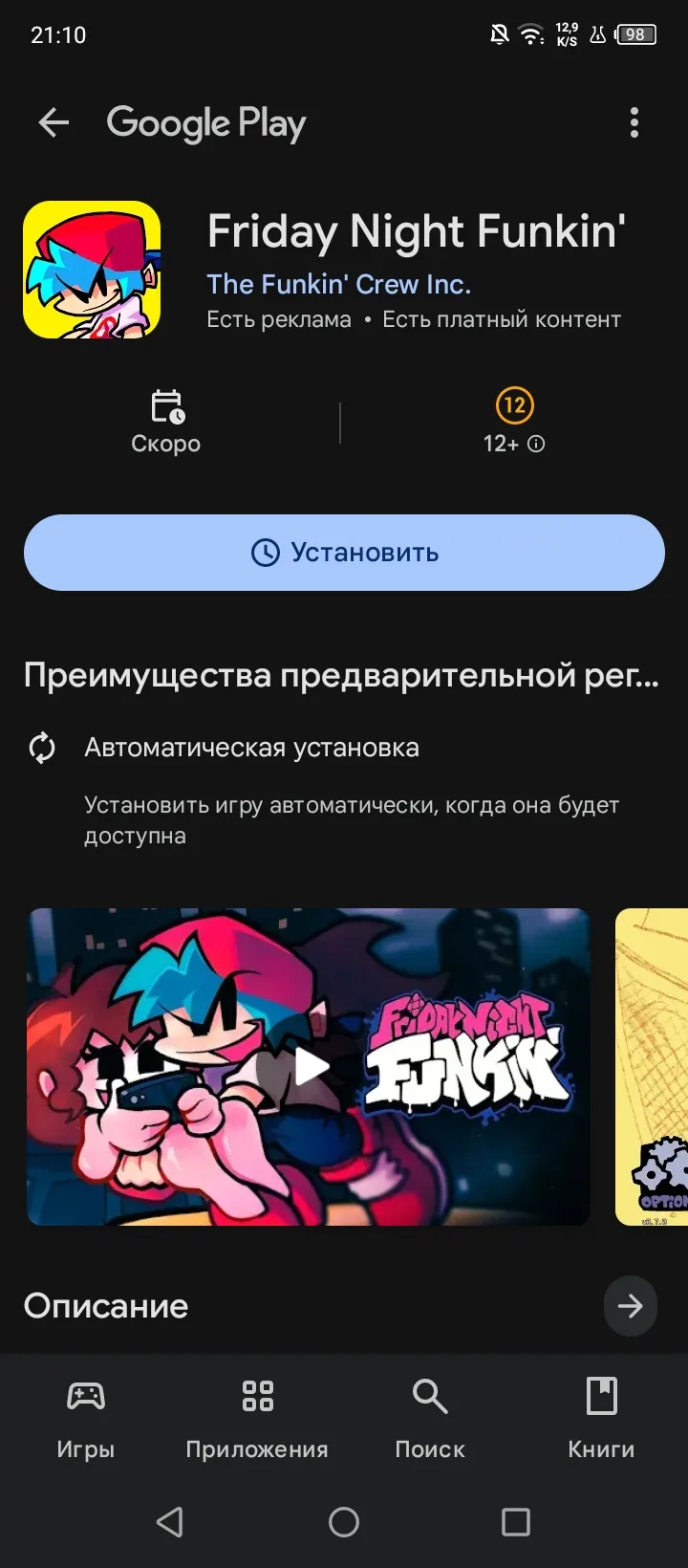Switch to the Книги tab
688x1568 pixels.
point(601,1420)
